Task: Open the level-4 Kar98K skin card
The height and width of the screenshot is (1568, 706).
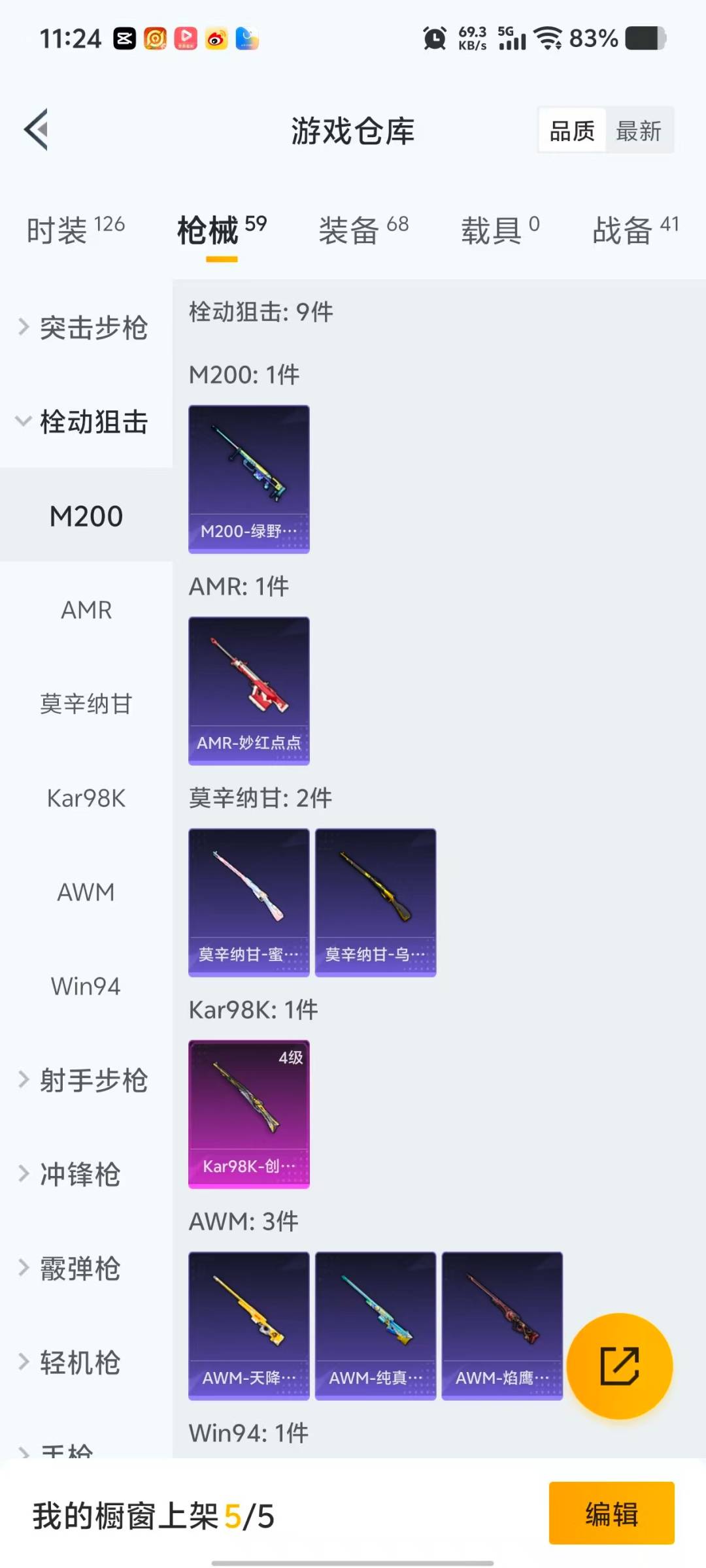Action: (248, 1115)
